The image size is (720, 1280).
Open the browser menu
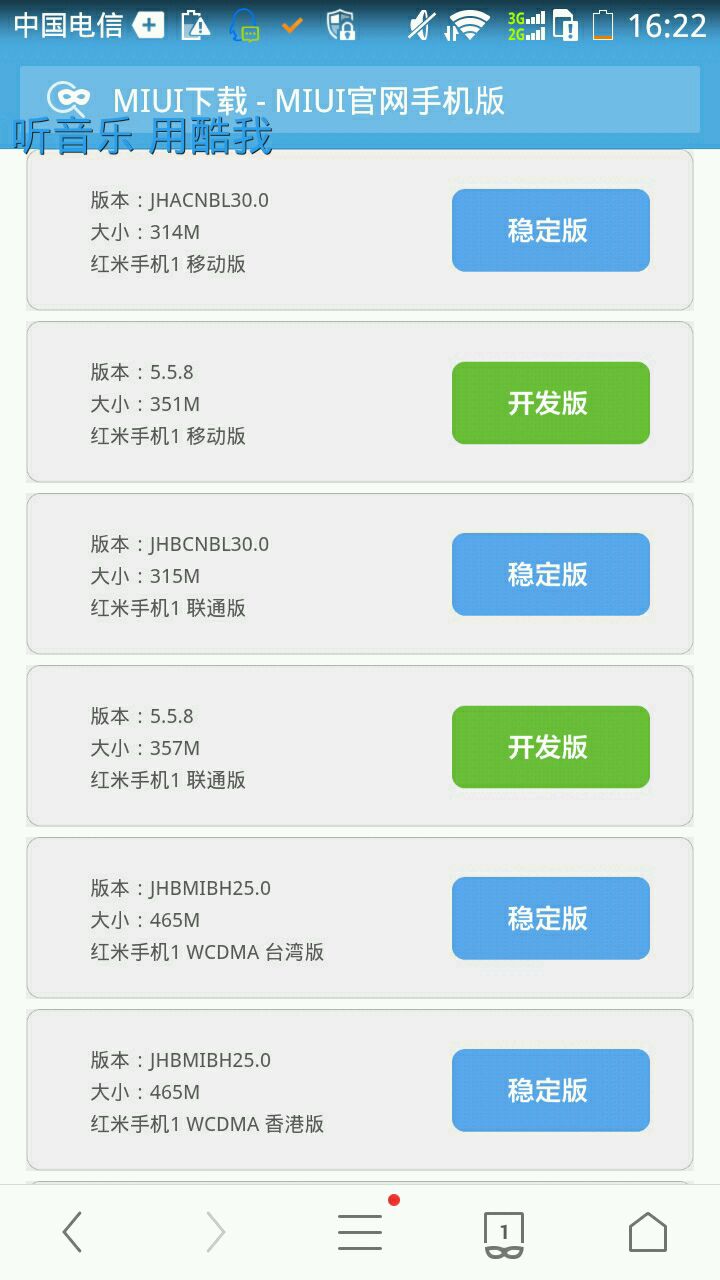pos(360,1232)
